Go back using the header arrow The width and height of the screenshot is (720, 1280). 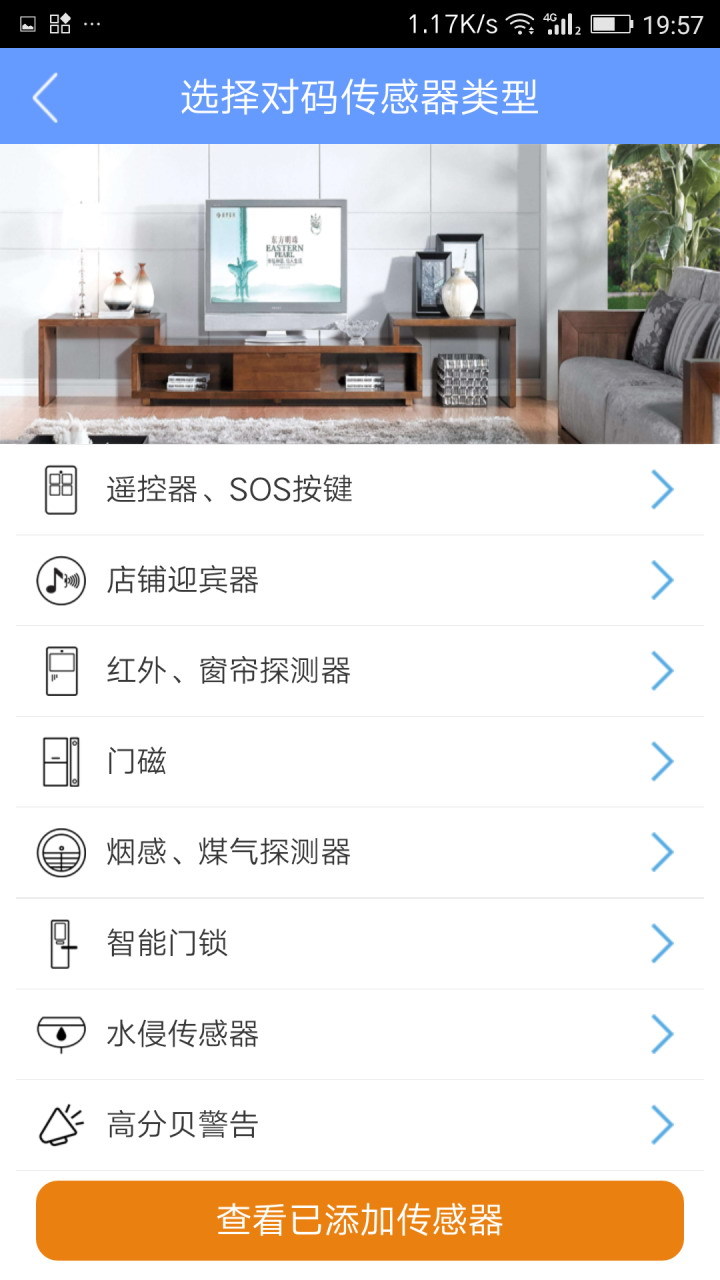coord(46,97)
